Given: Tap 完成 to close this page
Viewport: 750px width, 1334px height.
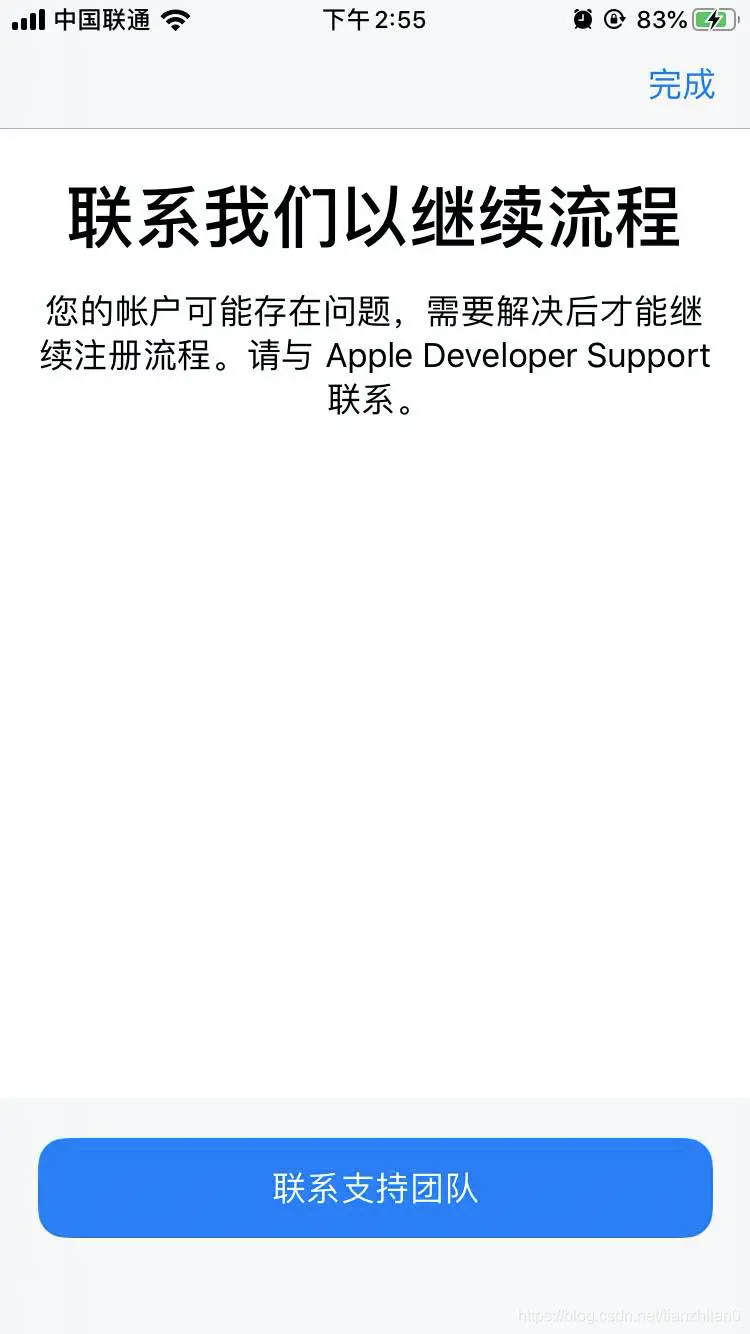Looking at the screenshot, I should pos(682,84).
